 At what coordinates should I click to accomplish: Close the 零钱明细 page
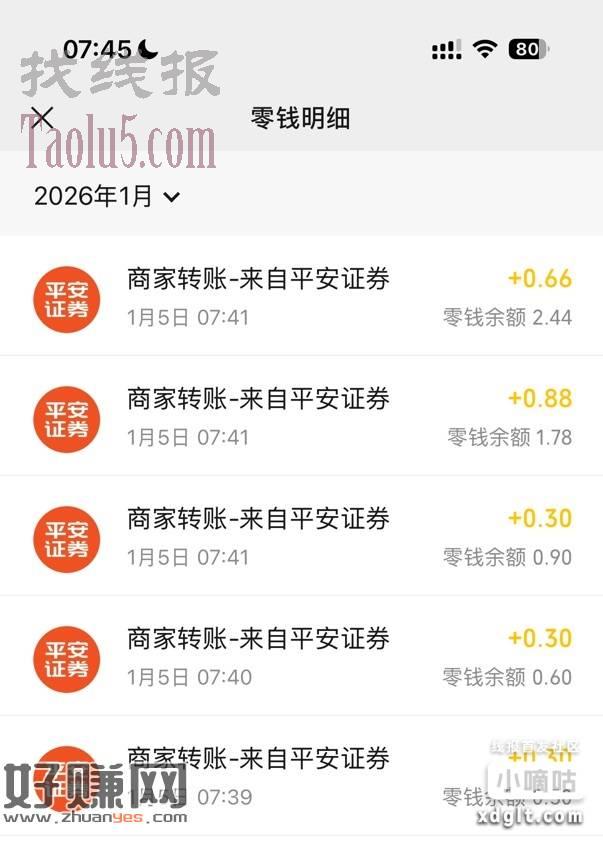(x=42, y=118)
